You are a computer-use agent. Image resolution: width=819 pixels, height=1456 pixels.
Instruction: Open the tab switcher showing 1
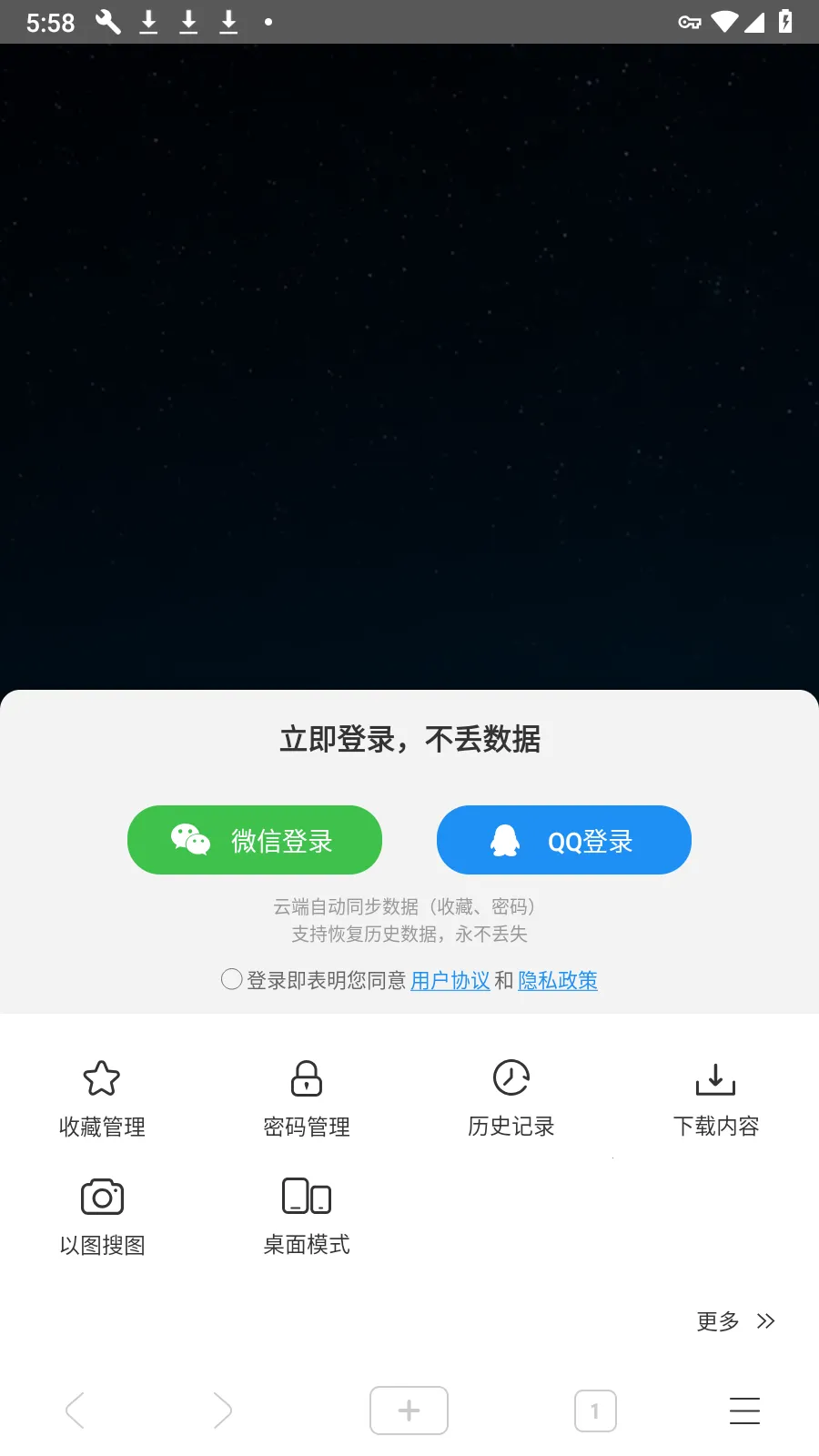tap(595, 1410)
